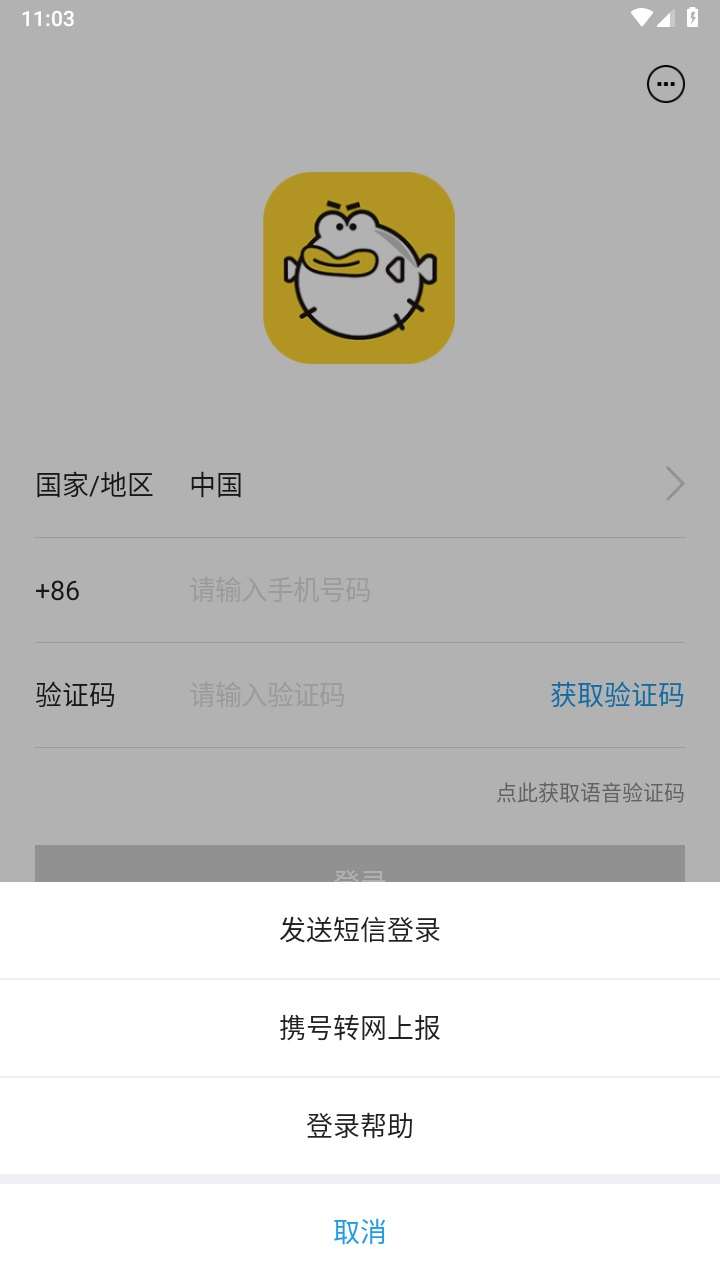Tap 获取验证码 to request a code
This screenshot has height=1280, width=720.
coord(616,695)
